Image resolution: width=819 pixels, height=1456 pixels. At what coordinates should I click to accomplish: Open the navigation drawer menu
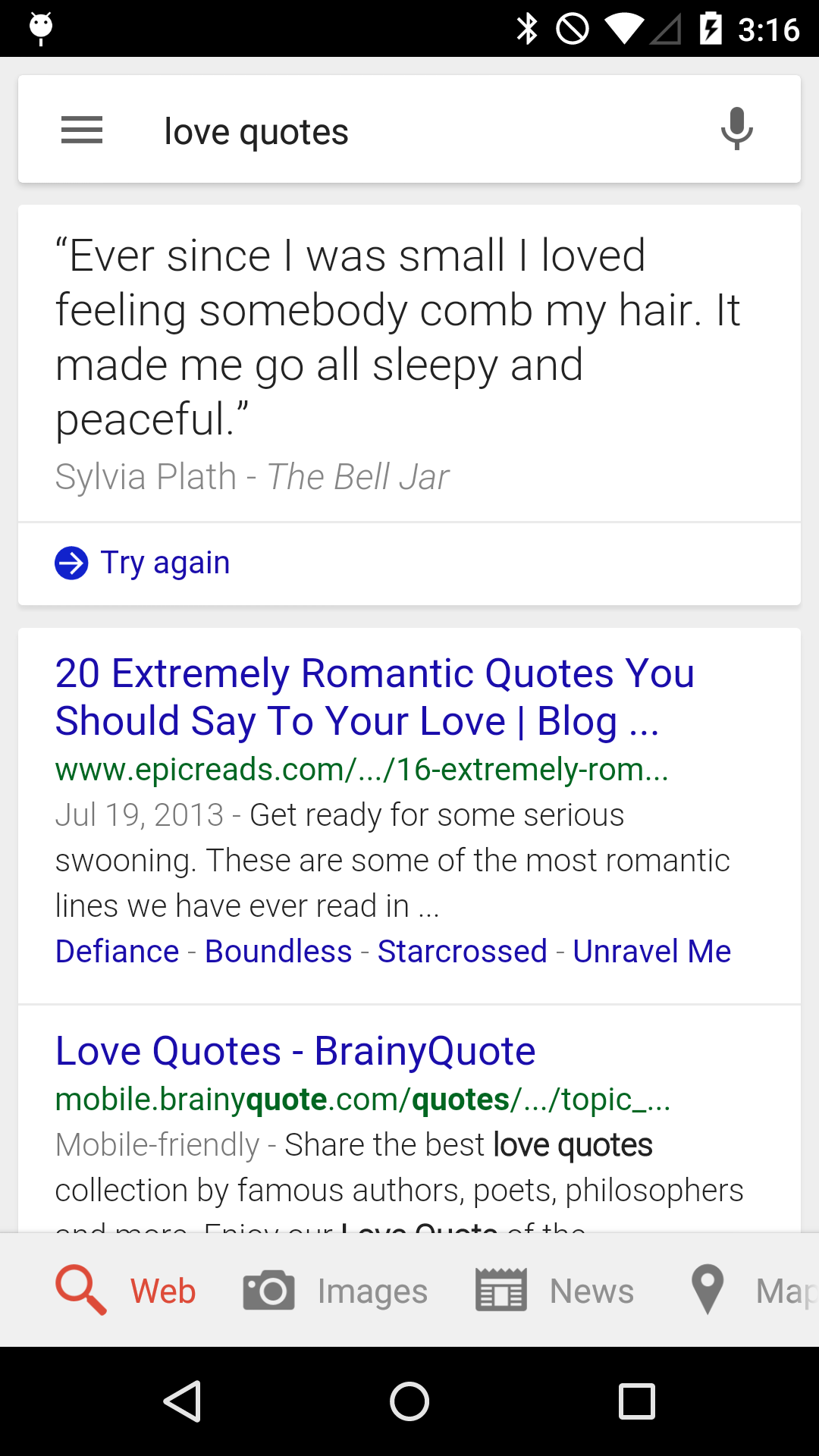(x=81, y=129)
